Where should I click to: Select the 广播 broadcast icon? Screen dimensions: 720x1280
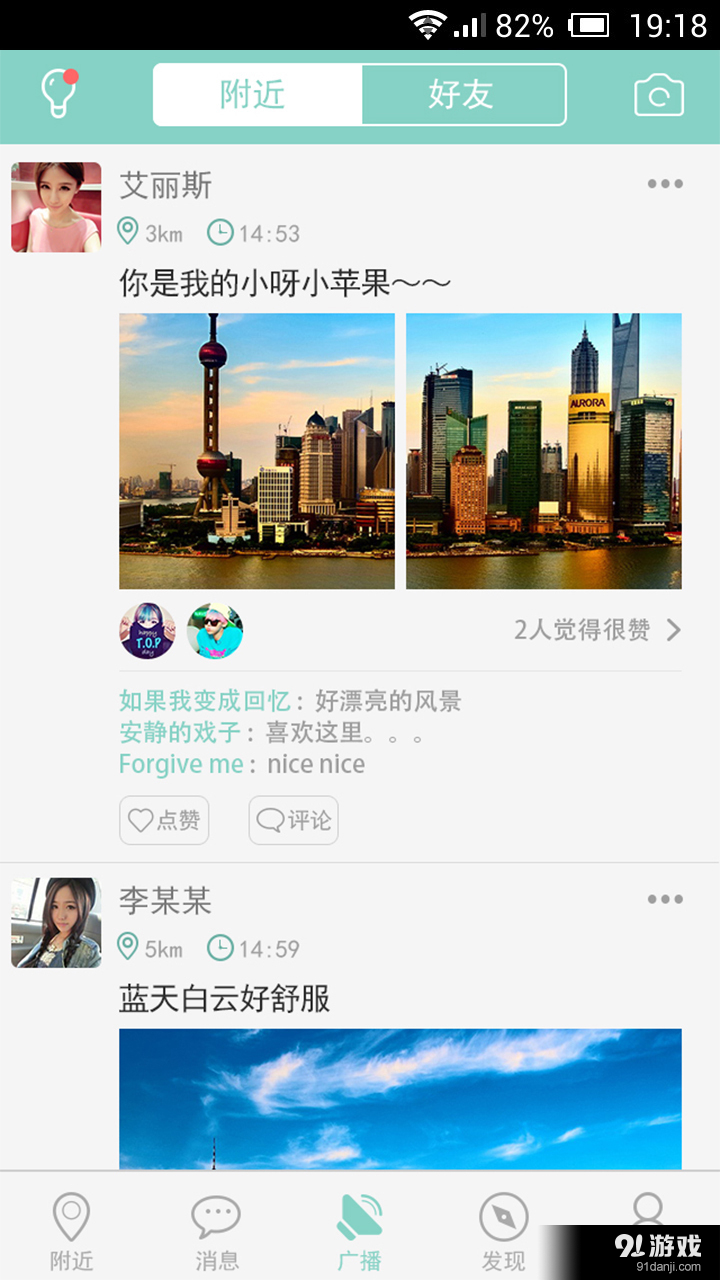click(360, 1225)
